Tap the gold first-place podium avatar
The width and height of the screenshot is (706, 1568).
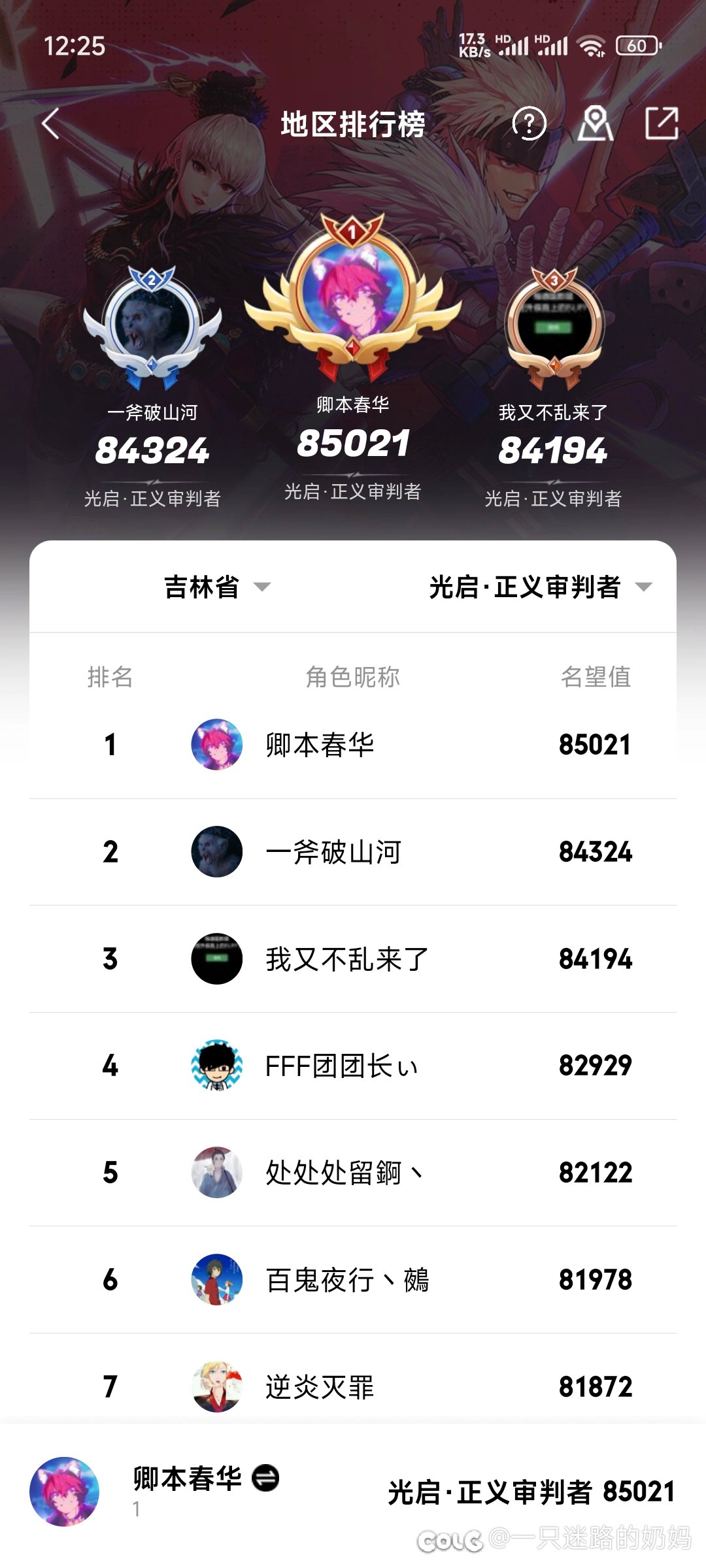[352, 294]
